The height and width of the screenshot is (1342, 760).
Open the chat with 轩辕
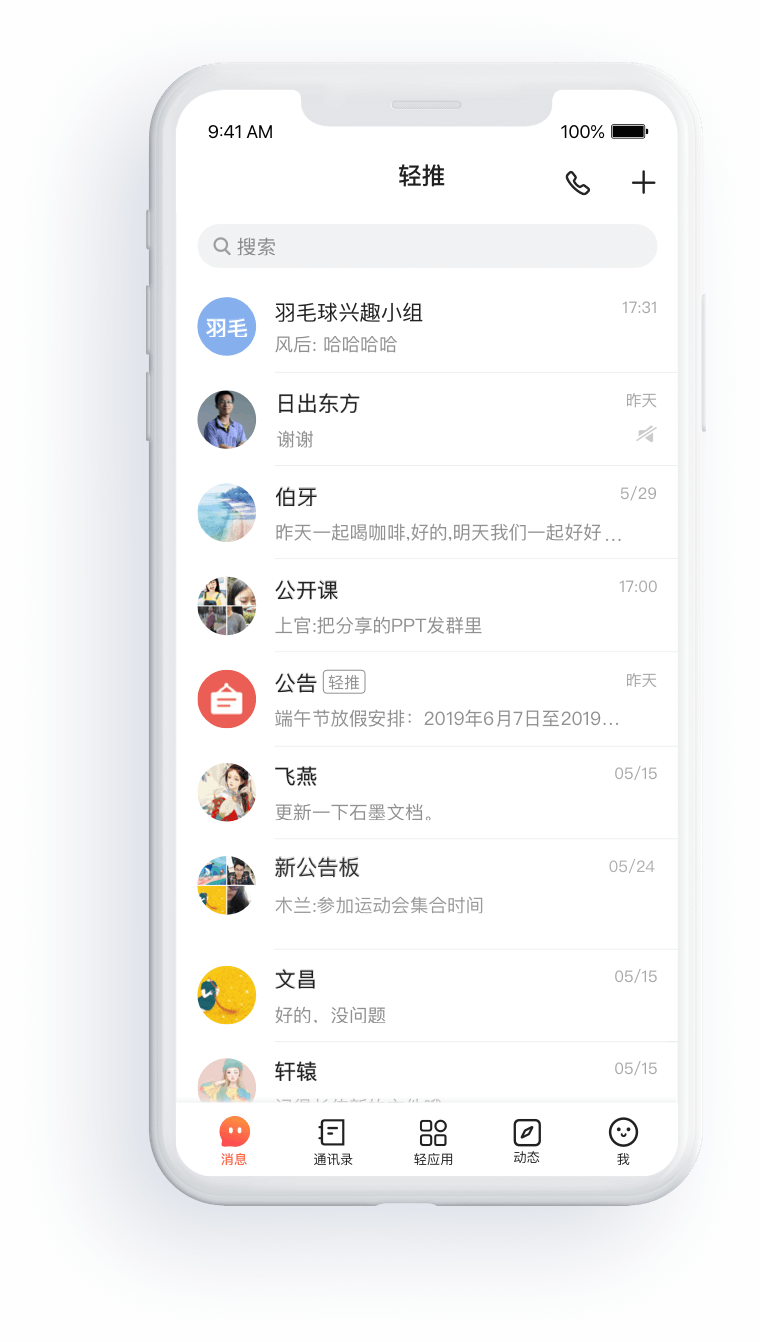click(427, 1078)
